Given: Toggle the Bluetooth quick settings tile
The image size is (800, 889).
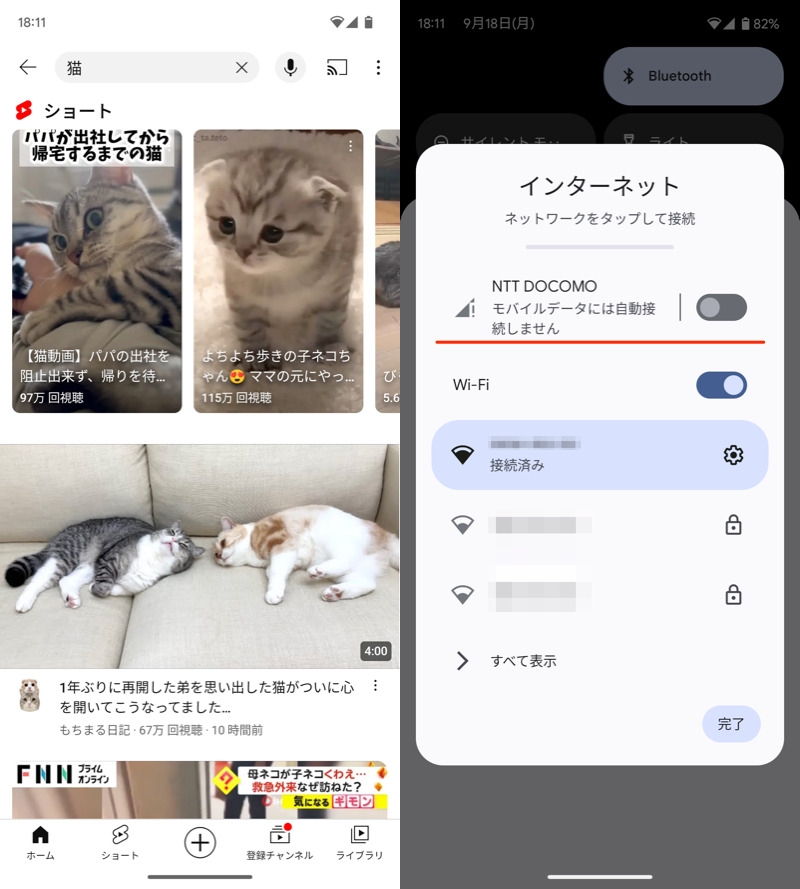Looking at the screenshot, I should [693, 76].
